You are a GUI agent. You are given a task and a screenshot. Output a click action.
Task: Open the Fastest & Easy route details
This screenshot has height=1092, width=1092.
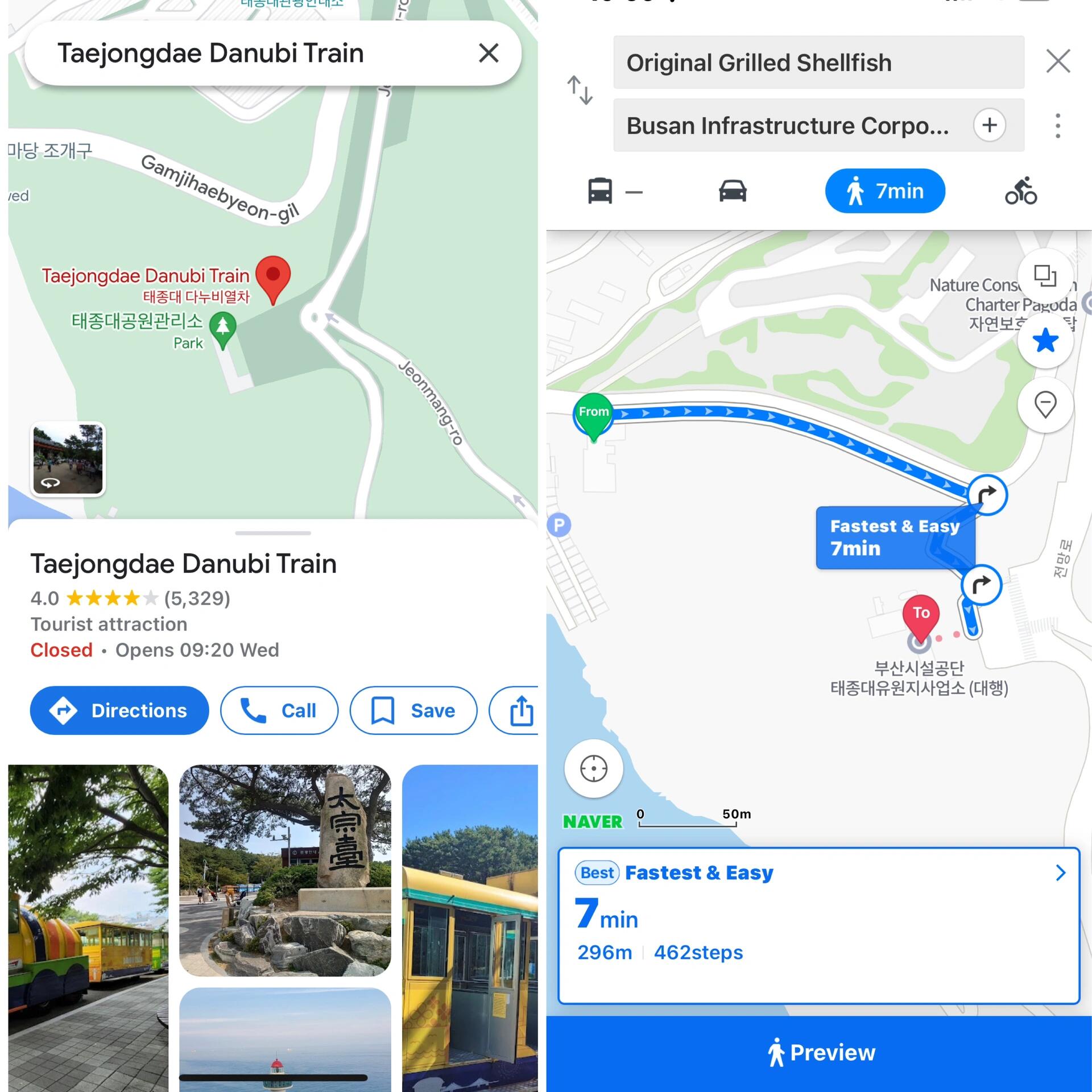click(818, 925)
